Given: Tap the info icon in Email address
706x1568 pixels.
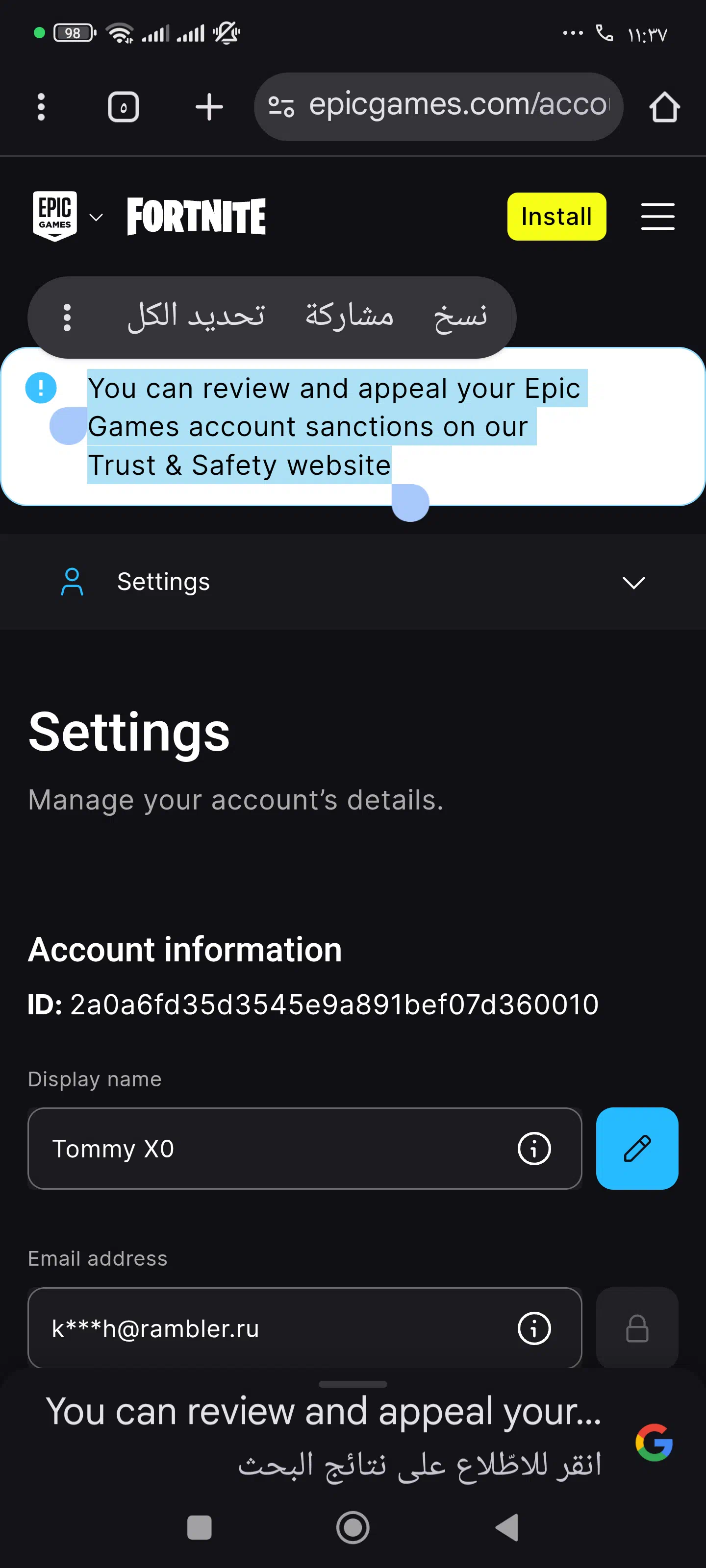Looking at the screenshot, I should 533,1328.
